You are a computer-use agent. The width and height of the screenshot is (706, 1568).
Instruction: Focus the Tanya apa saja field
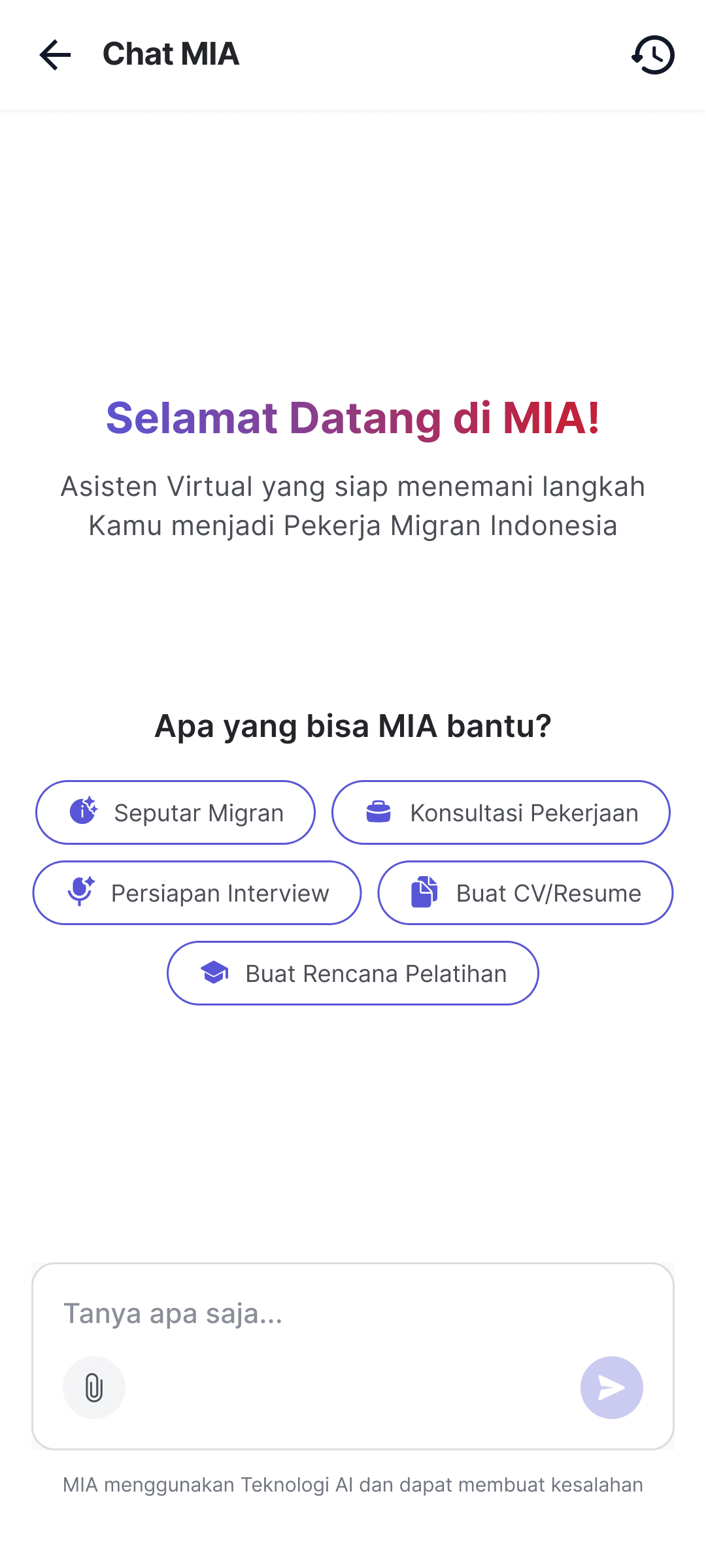pyautogui.click(x=353, y=1313)
